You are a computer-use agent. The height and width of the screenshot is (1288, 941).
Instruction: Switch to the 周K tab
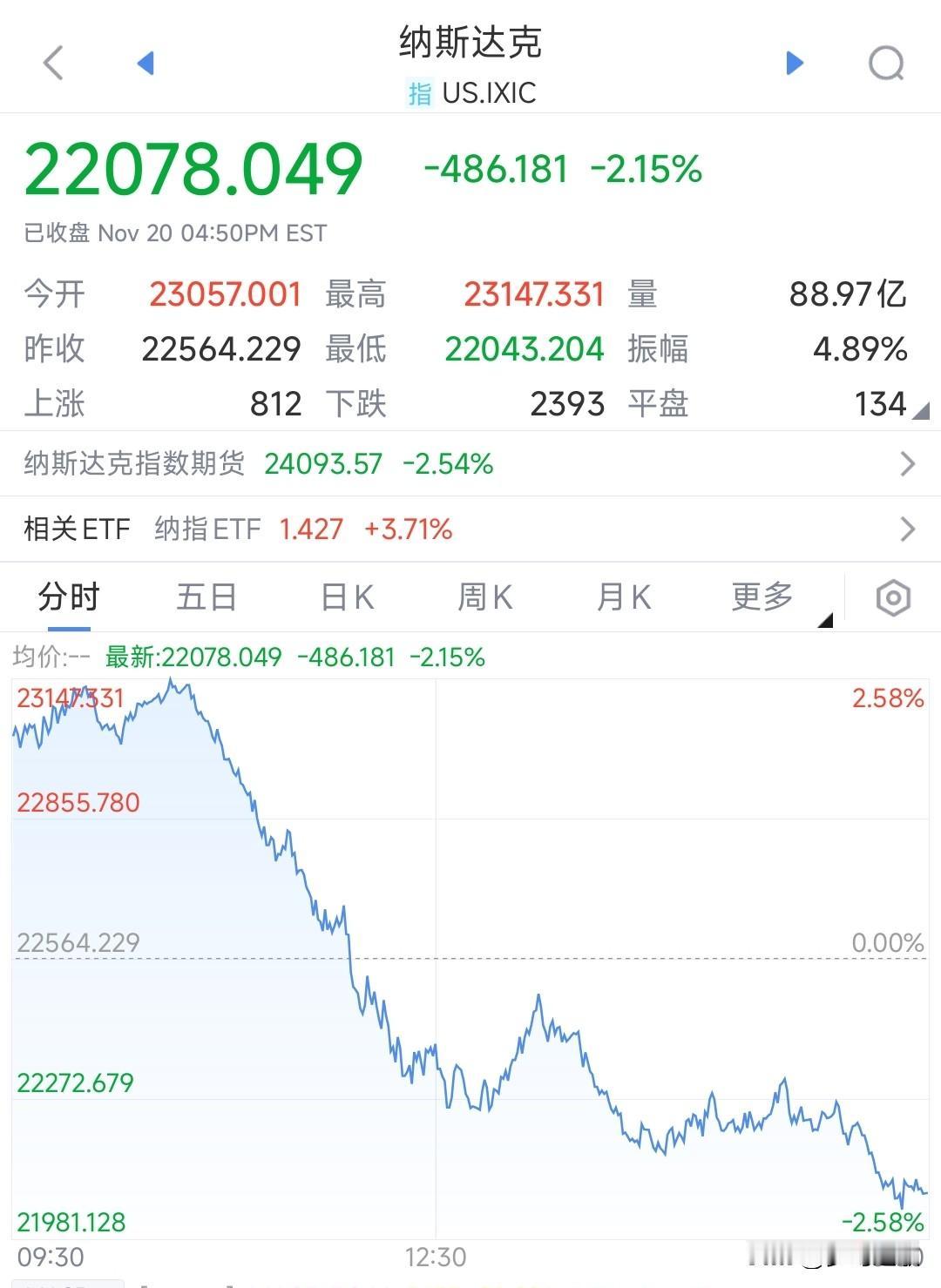pyautogui.click(x=484, y=597)
